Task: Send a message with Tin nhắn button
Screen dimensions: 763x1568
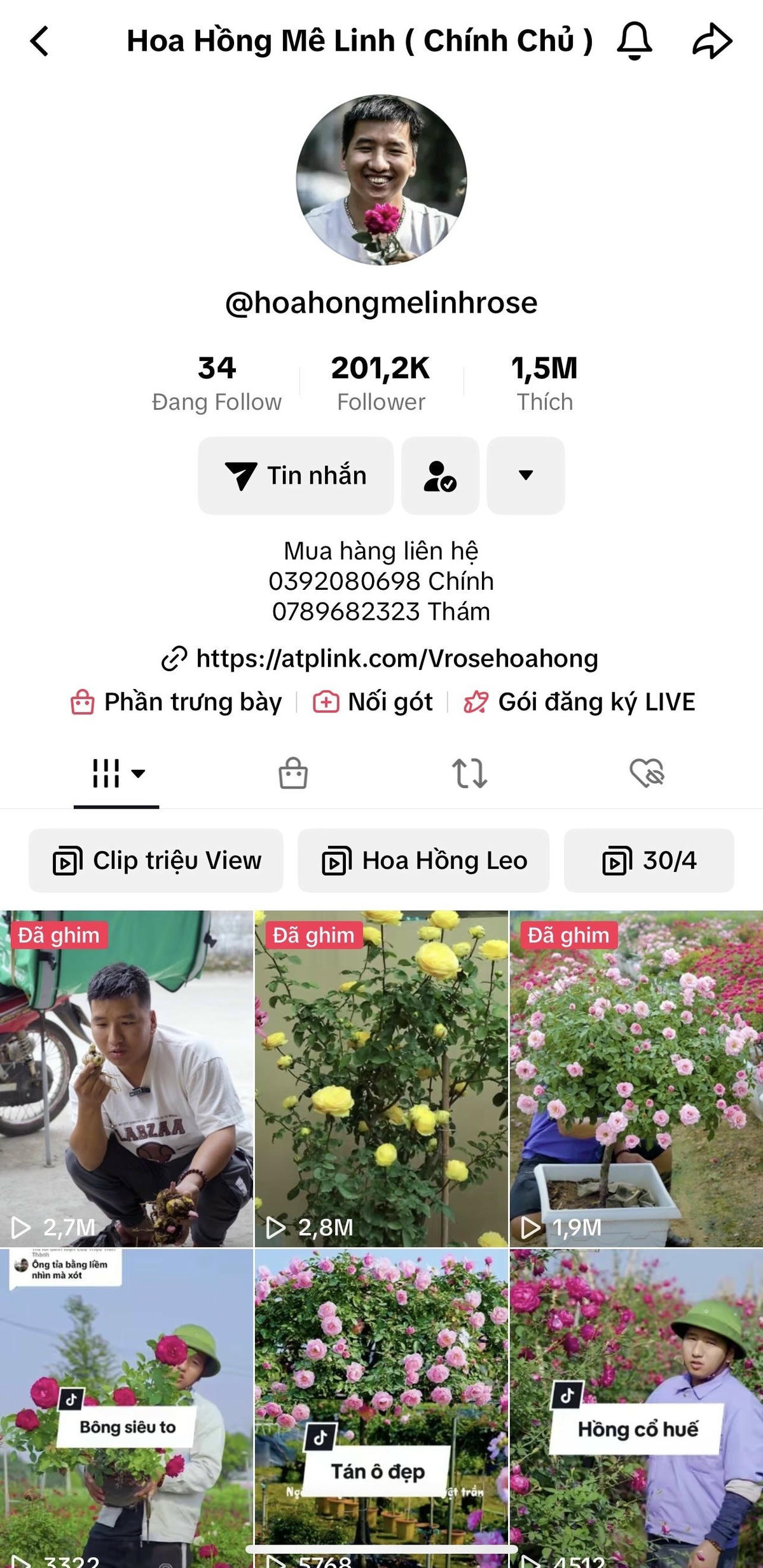Action: 296,475
